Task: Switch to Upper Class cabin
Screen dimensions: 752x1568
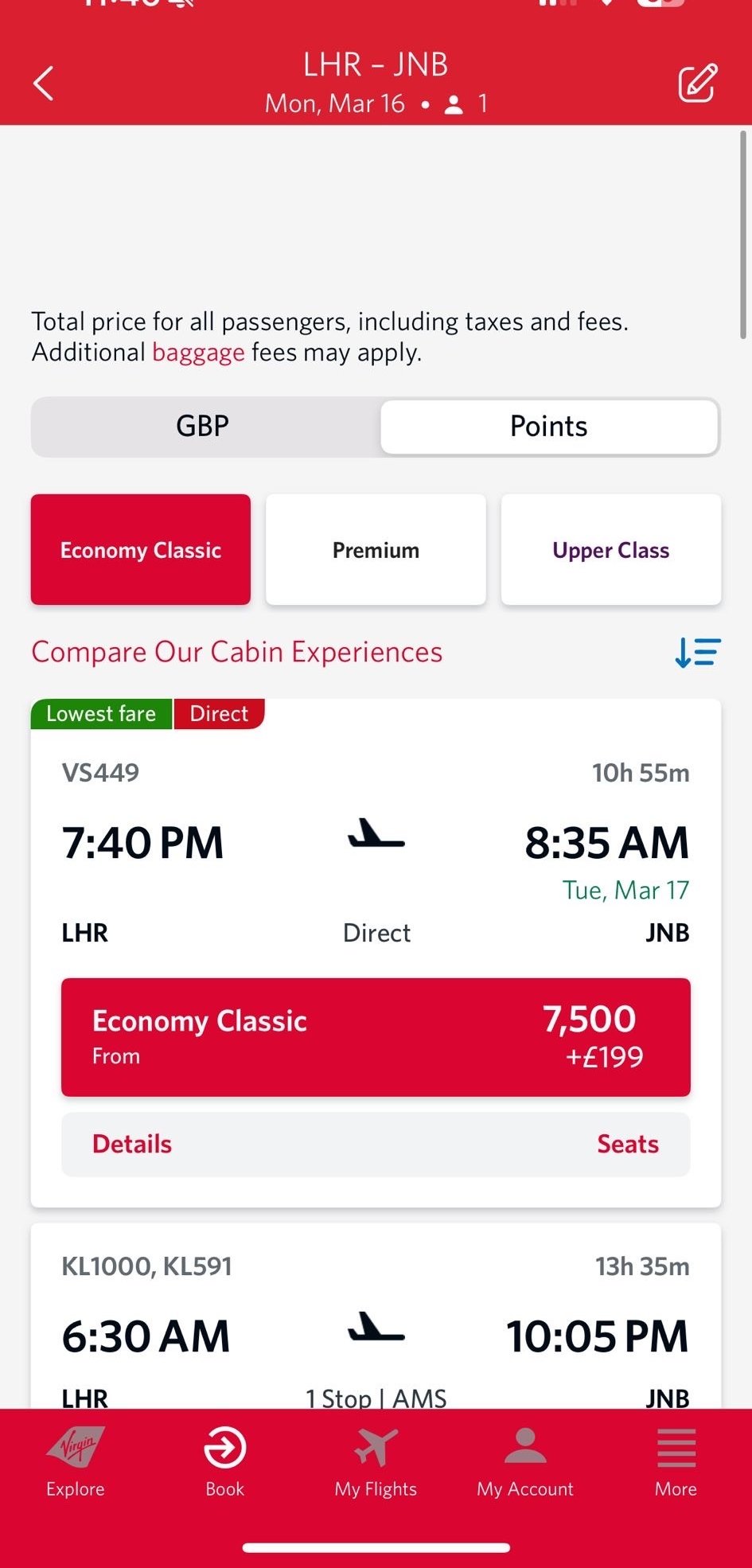Action: point(610,550)
